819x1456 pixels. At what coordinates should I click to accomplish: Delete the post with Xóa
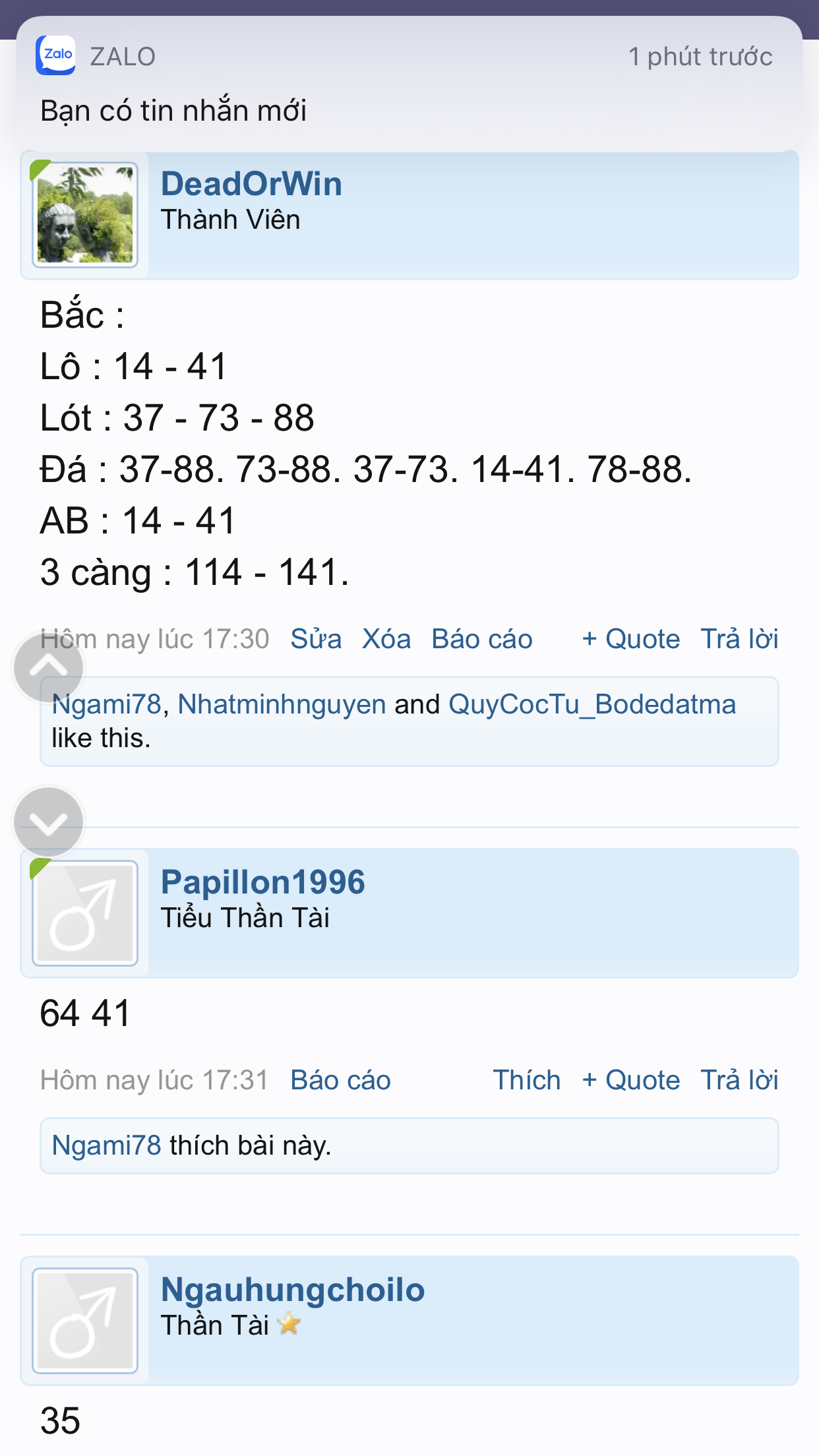pos(386,639)
